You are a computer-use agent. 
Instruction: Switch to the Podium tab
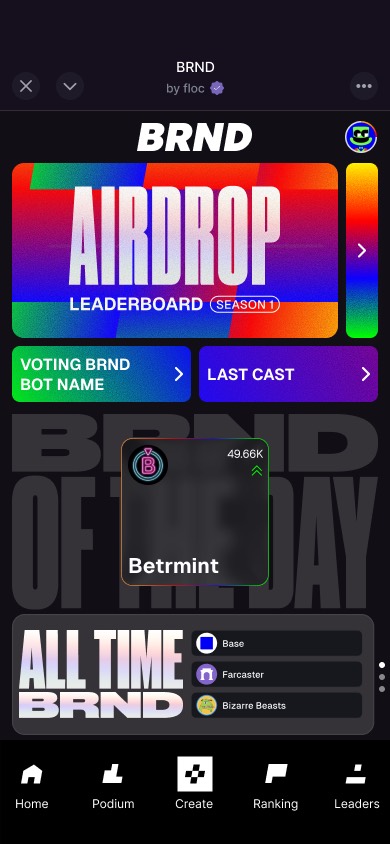[113, 787]
